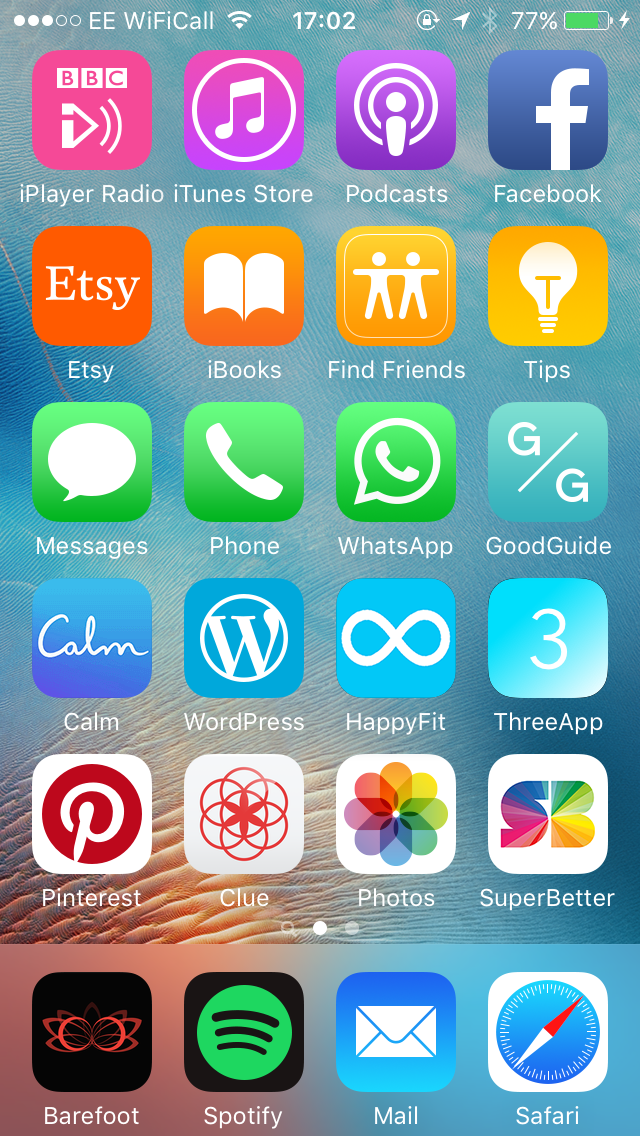This screenshot has height=1136, width=640.
Task: Open Pinterest
Action: coord(92,814)
